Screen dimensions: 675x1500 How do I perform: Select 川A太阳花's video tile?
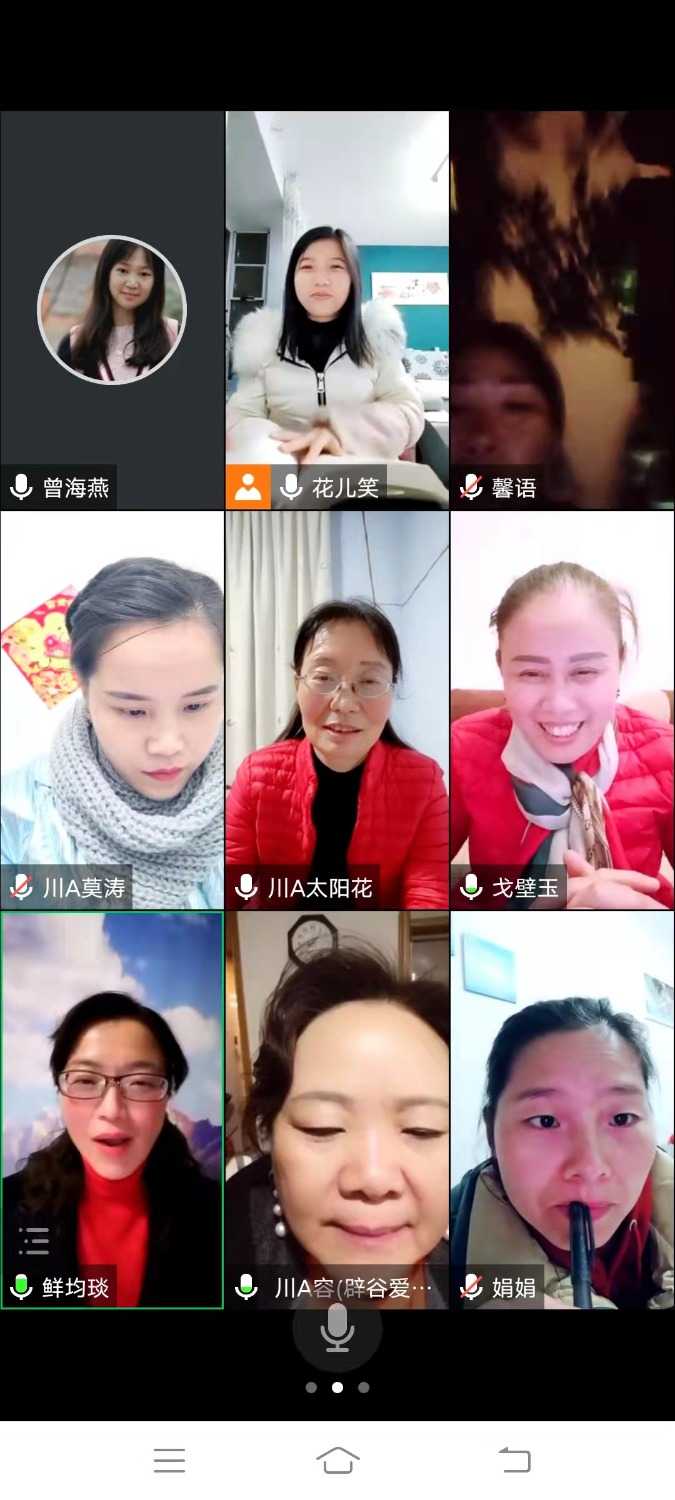337,710
